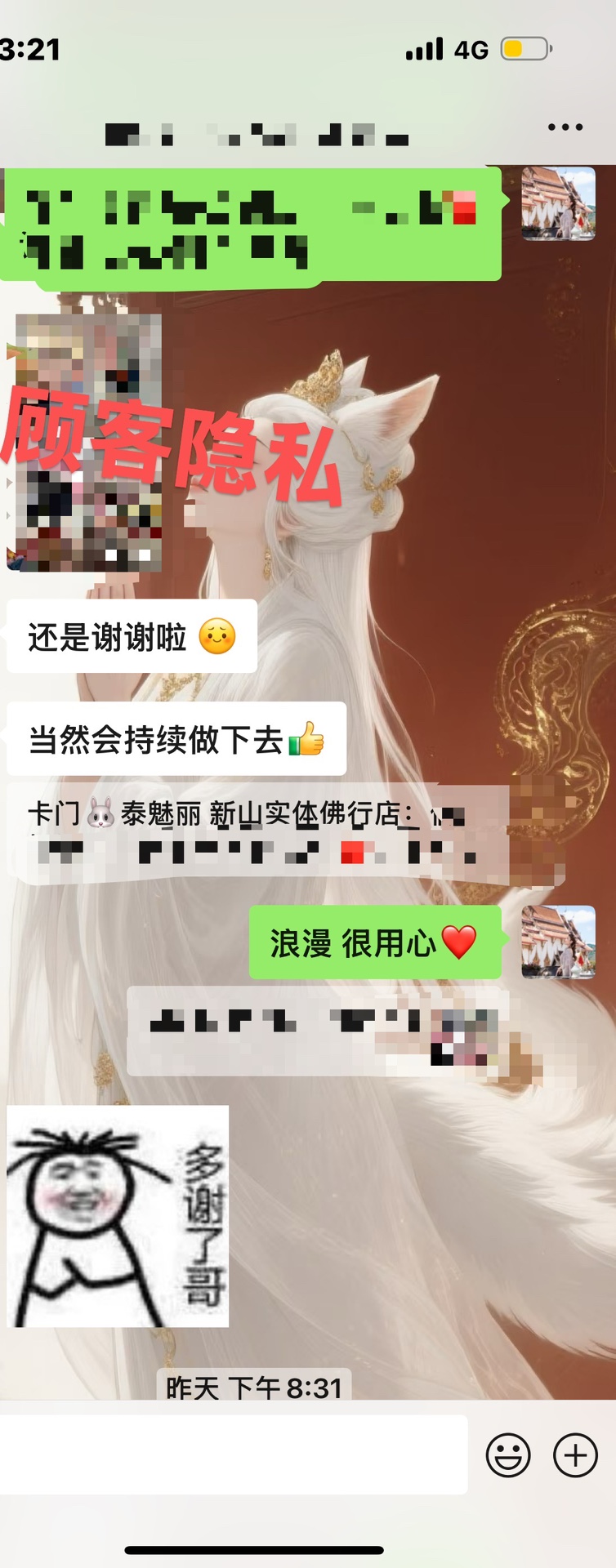Open the emoji sticker panel
The height and width of the screenshot is (1568, 616).
point(508,1455)
